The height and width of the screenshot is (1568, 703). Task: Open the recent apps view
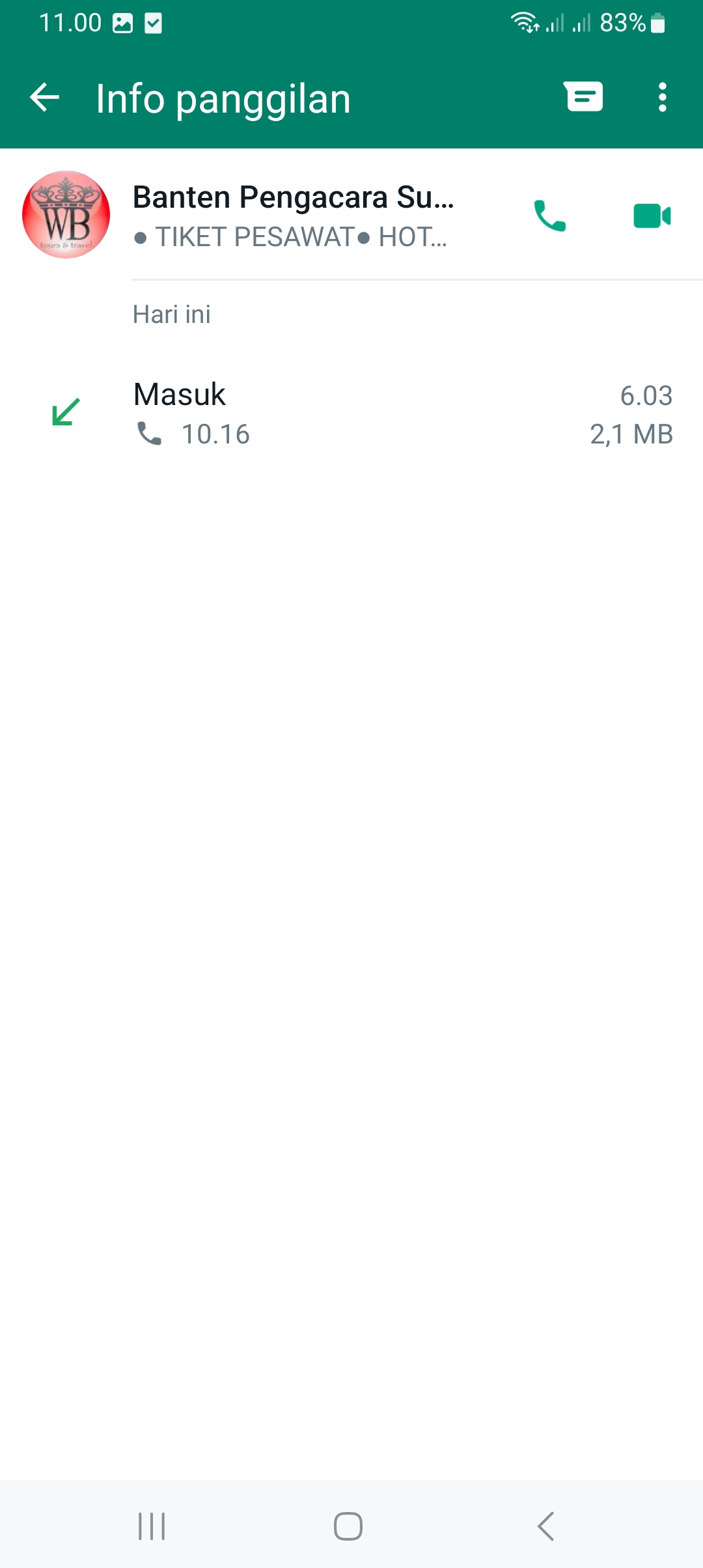pos(152,1526)
